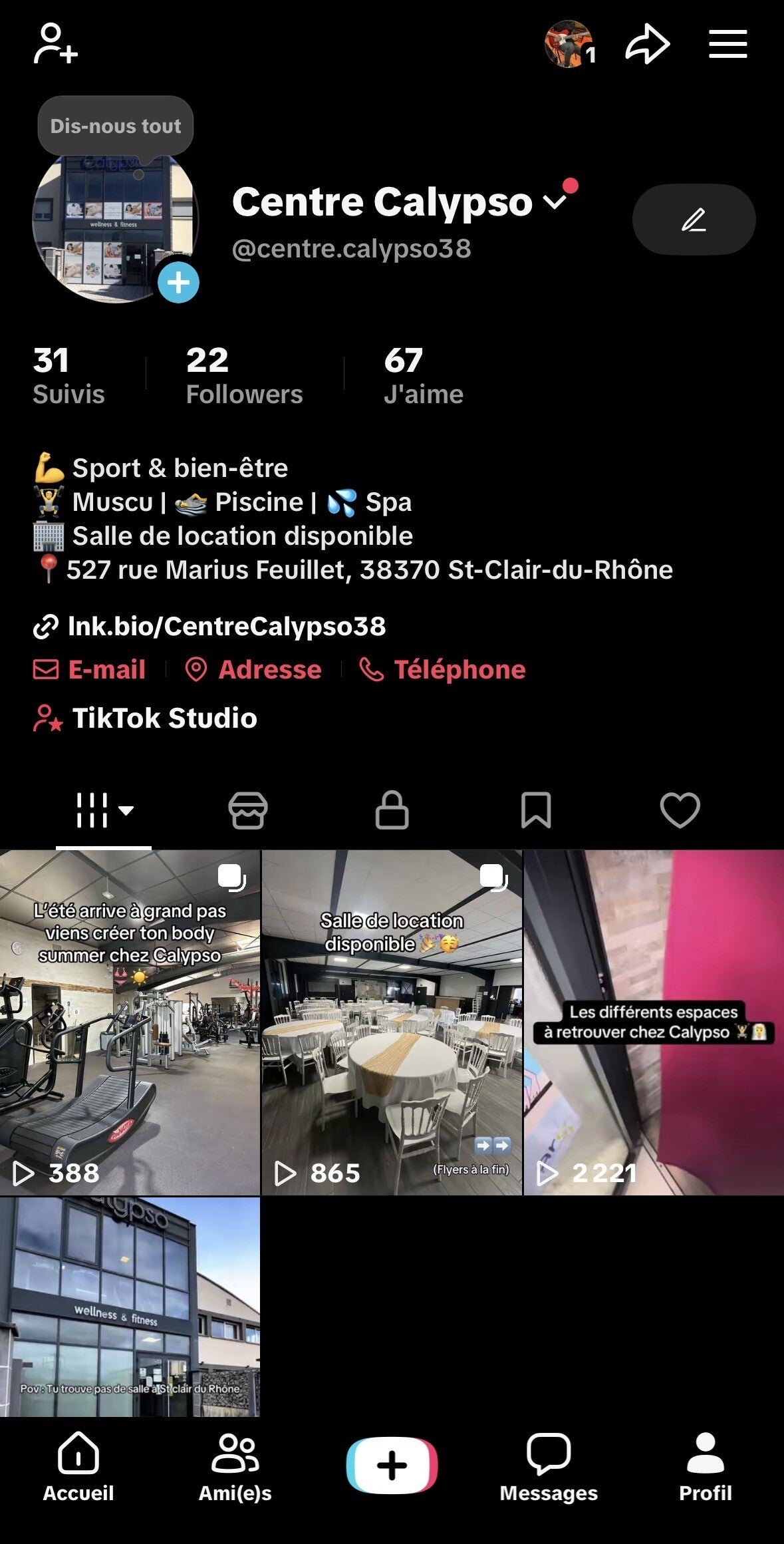This screenshot has height=1544, width=784.
Task: Add a new profile photo story
Action: [178, 283]
